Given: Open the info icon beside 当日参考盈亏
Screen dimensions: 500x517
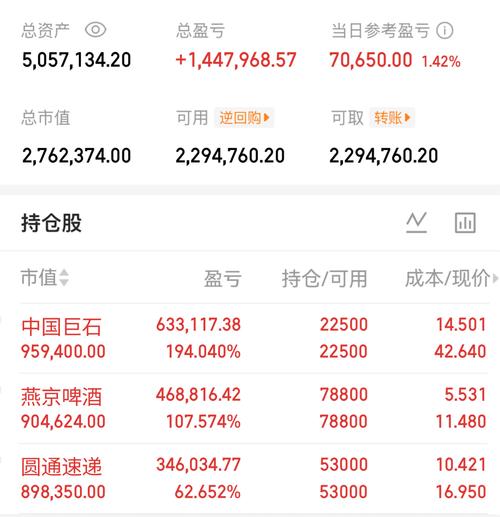Looking at the screenshot, I should click(x=445, y=31).
